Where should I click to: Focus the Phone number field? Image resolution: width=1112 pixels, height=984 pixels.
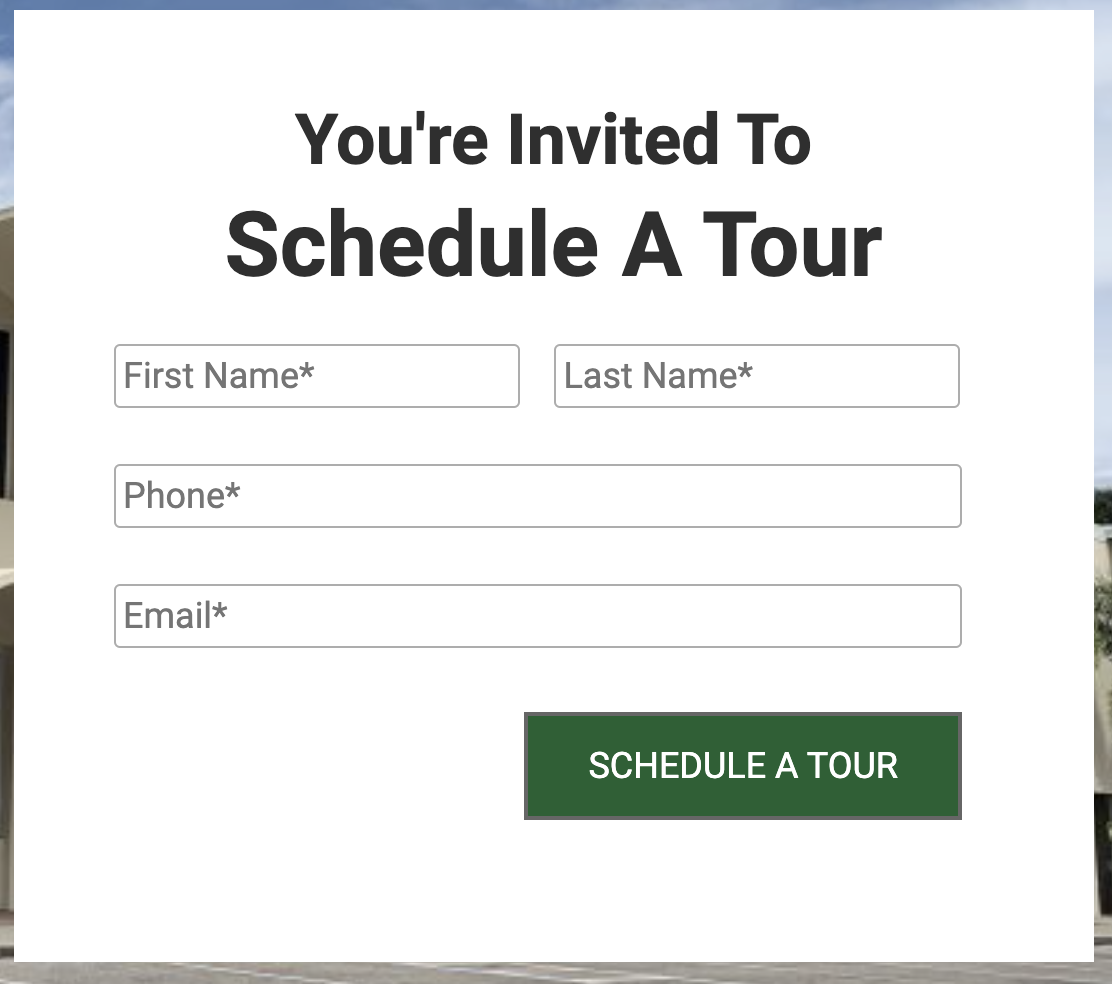pyautogui.click(x=537, y=496)
